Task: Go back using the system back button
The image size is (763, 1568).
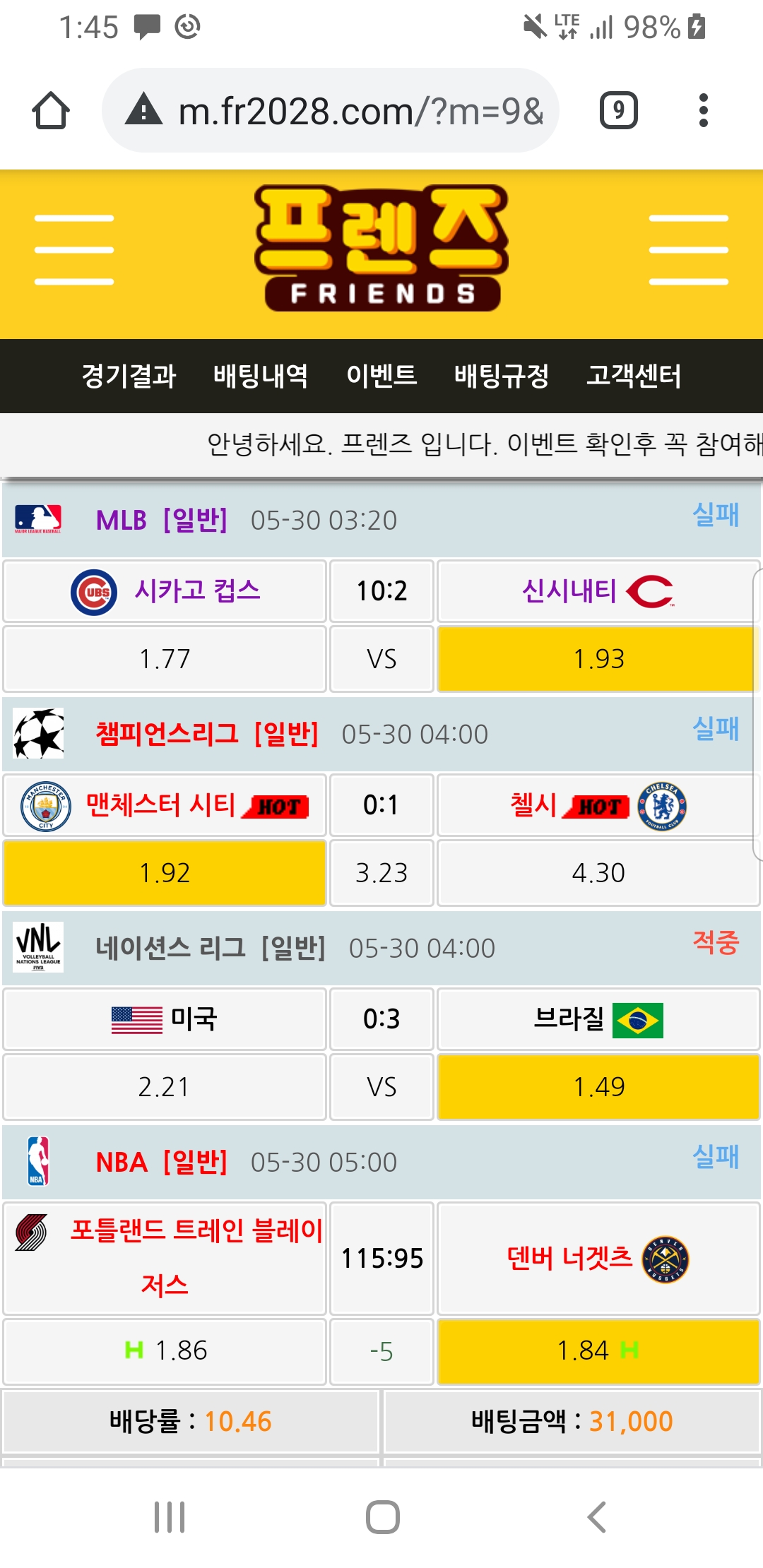Action: coord(596,1516)
